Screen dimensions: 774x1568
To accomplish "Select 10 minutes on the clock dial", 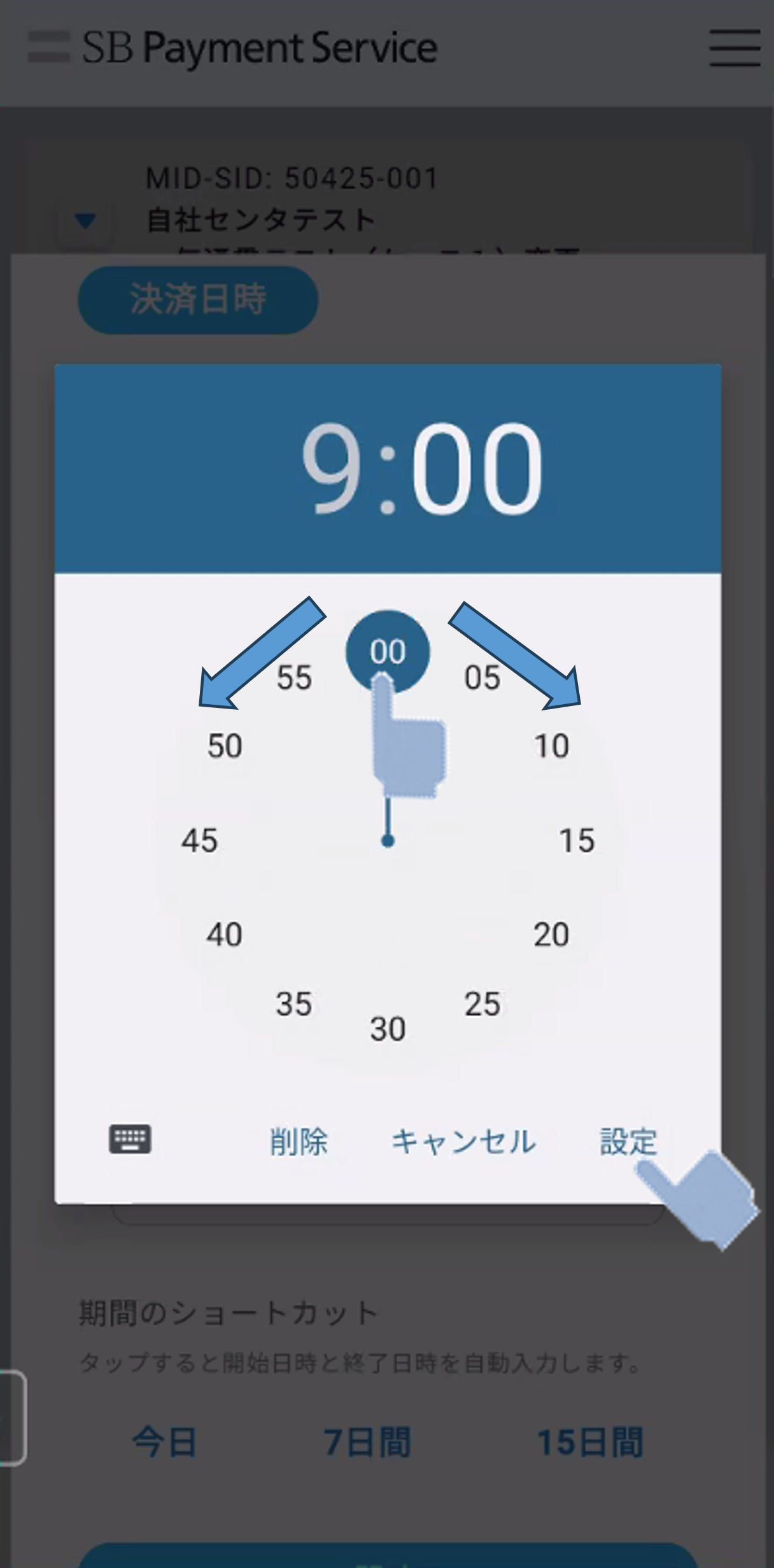I will pyautogui.click(x=551, y=746).
